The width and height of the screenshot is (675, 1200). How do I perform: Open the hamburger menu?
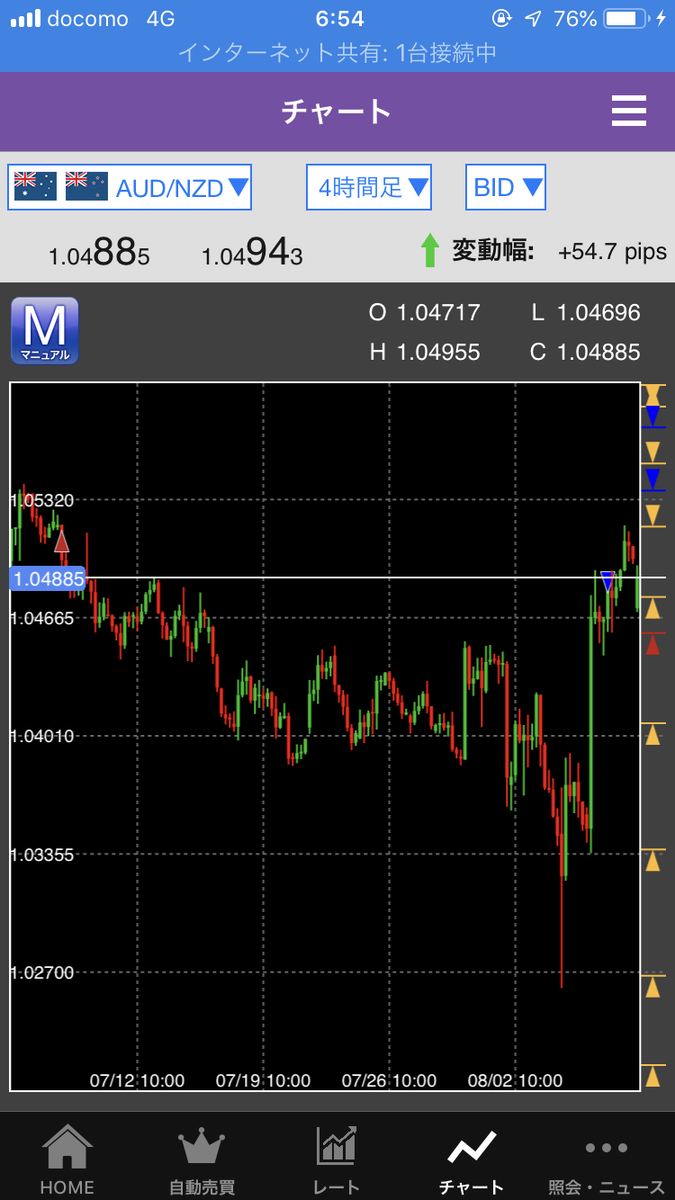(x=629, y=110)
